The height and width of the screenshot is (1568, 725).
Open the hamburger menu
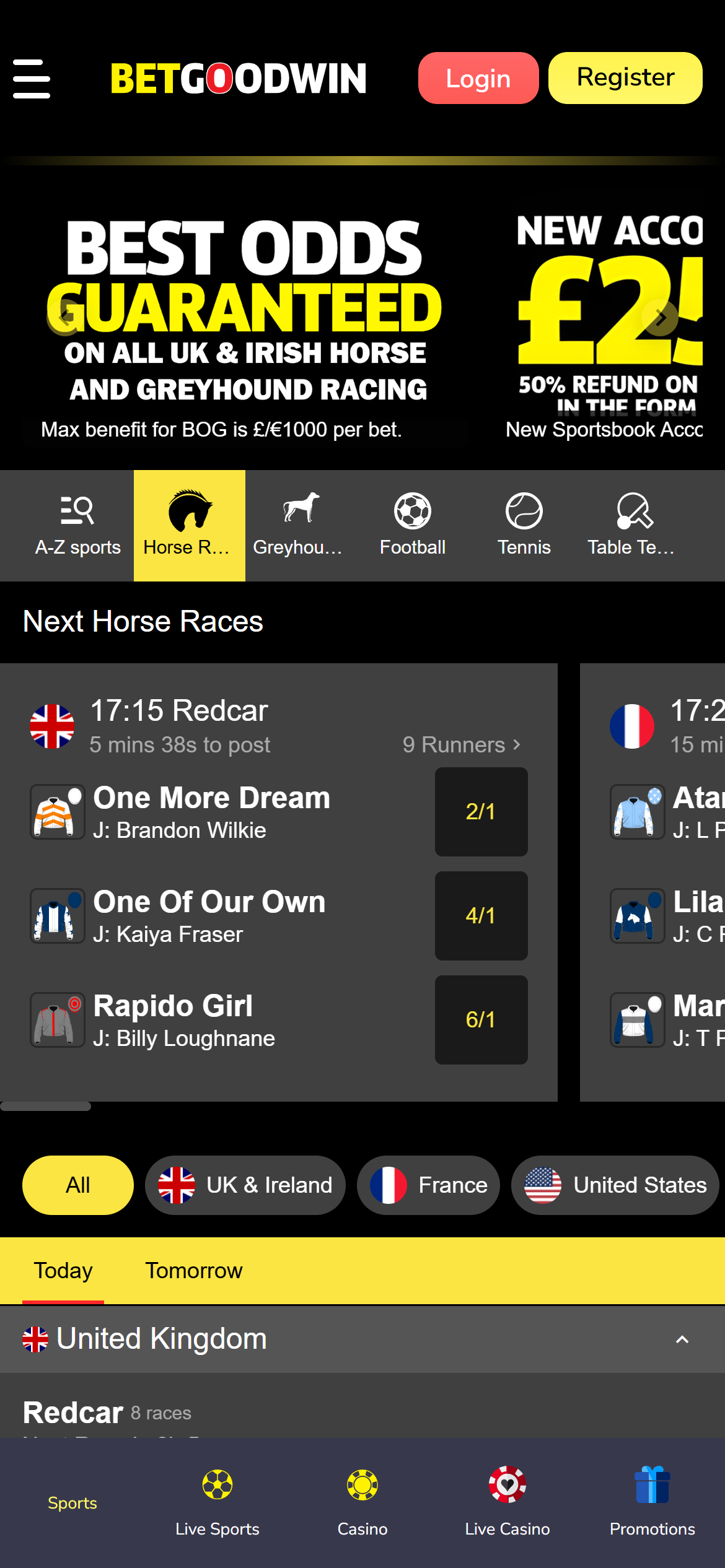click(32, 79)
